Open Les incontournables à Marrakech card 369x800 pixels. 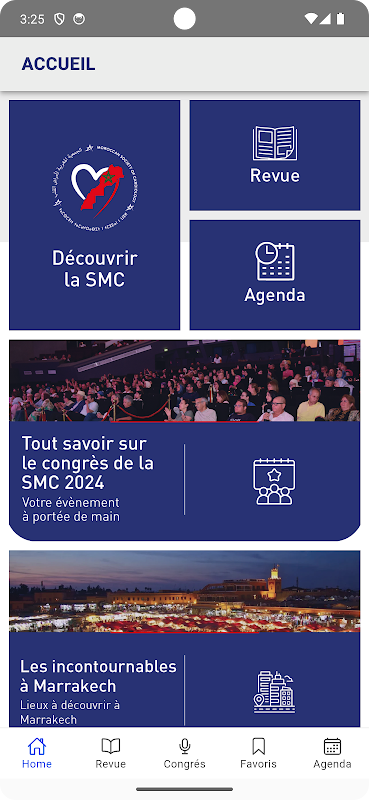click(x=185, y=639)
